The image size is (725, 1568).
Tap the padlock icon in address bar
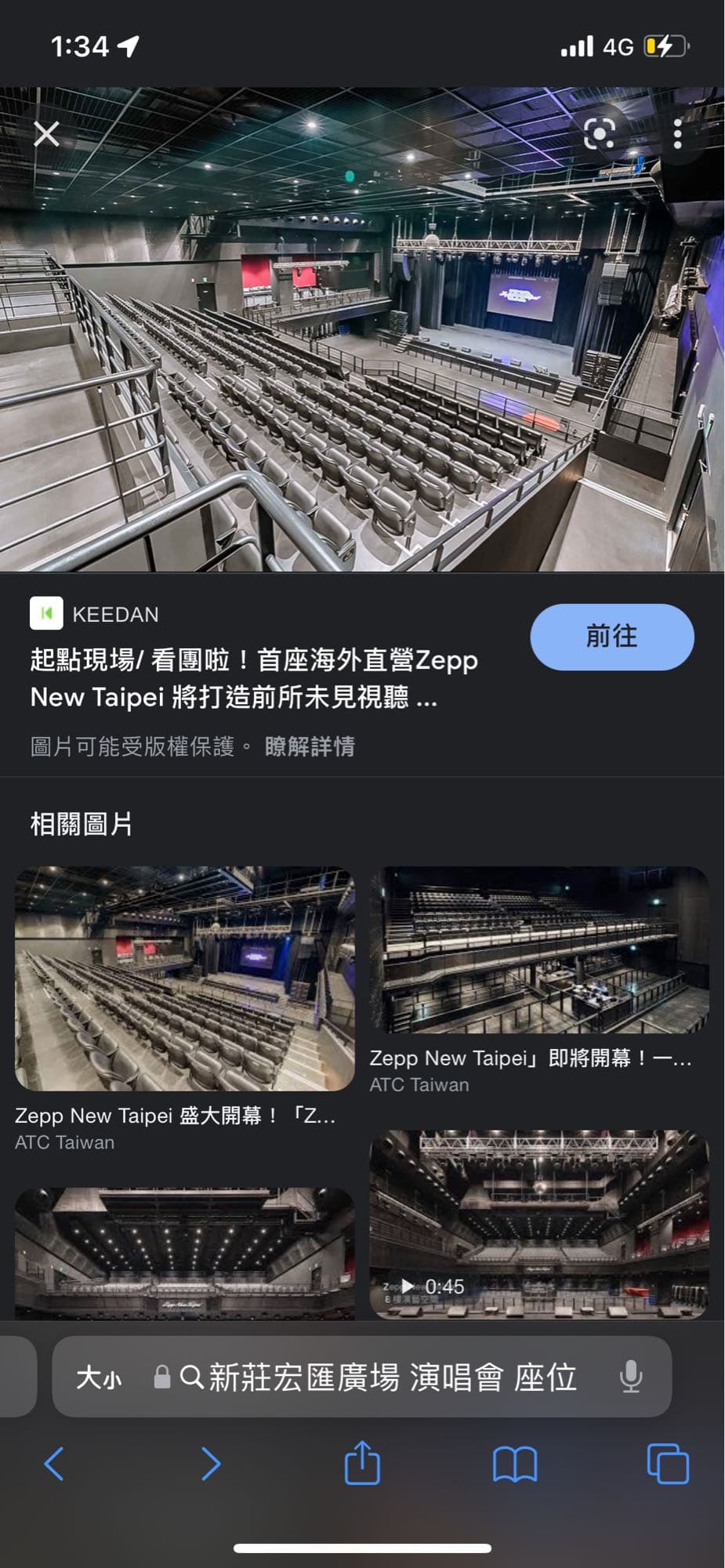[x=162, y=1377]
